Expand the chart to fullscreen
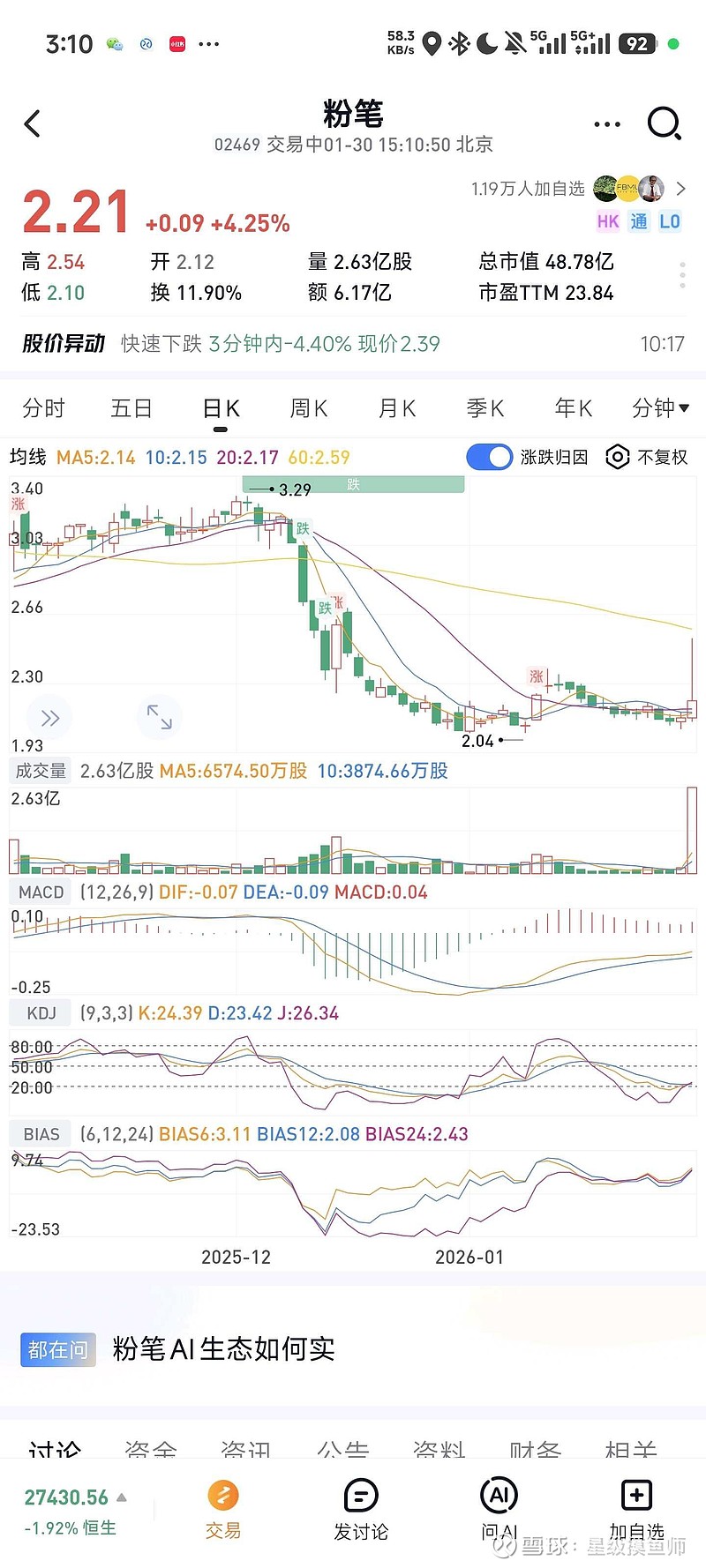Screen dimensions: 706x1568 coord(160,717)
